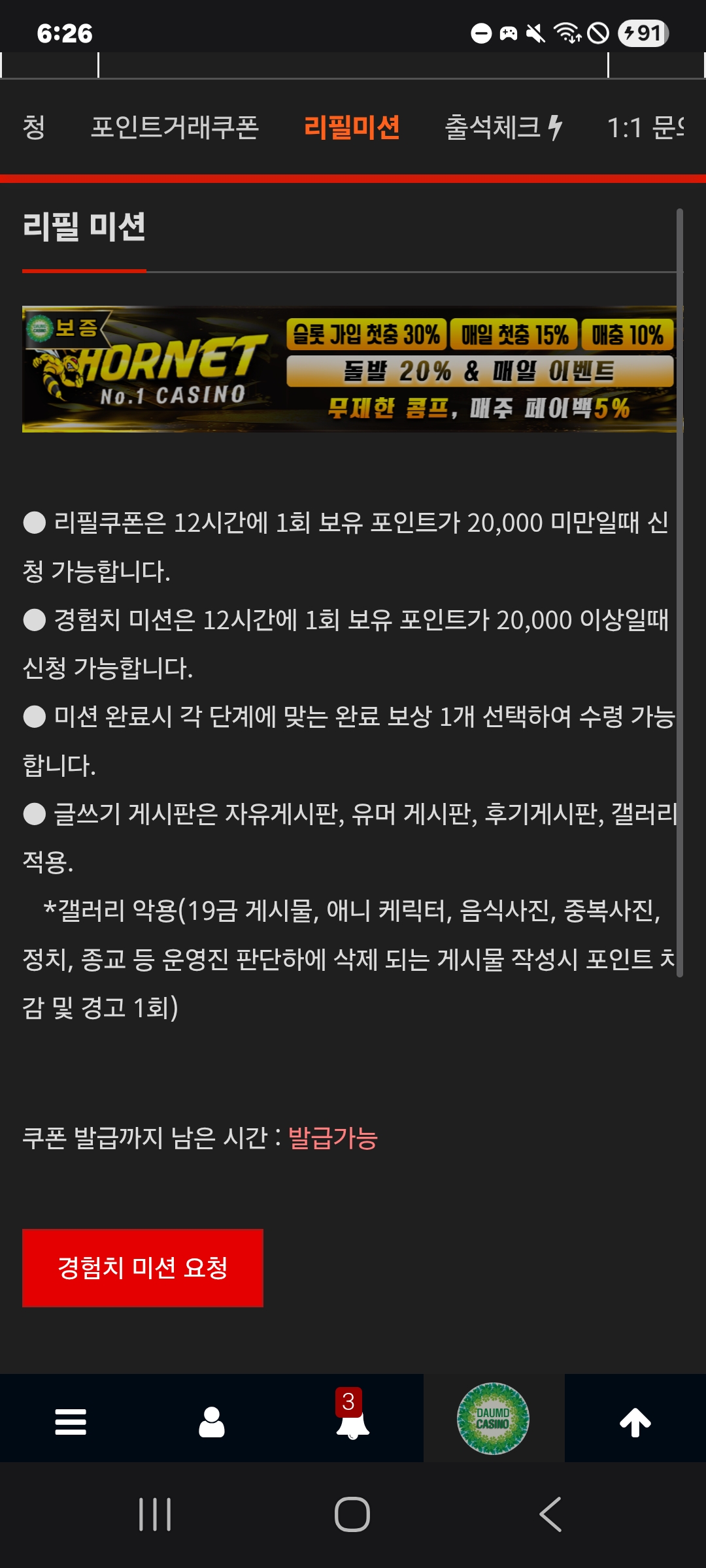Open the Hornet Casino banner
Screen dimensions: 706x1568
tap(352, 369)
